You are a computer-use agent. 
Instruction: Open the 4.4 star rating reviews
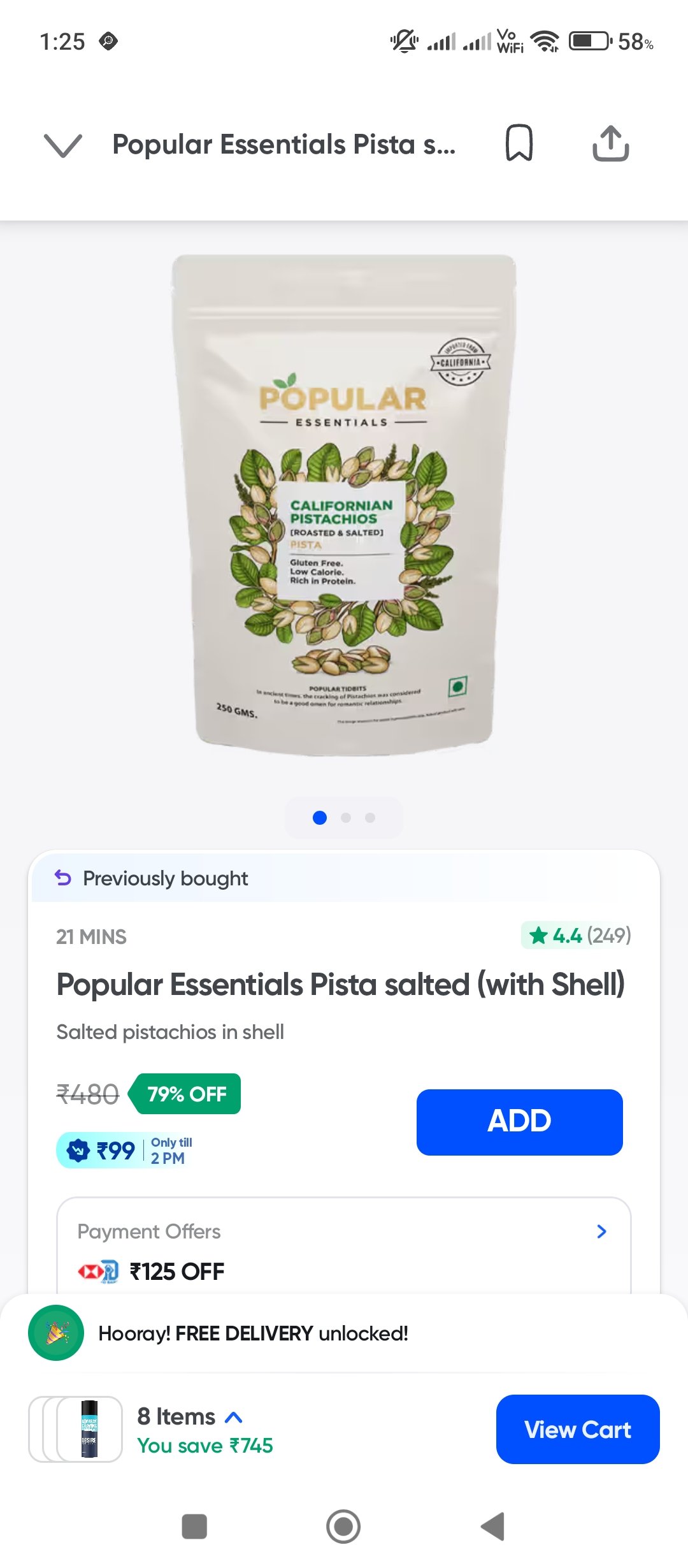[577, 935]
